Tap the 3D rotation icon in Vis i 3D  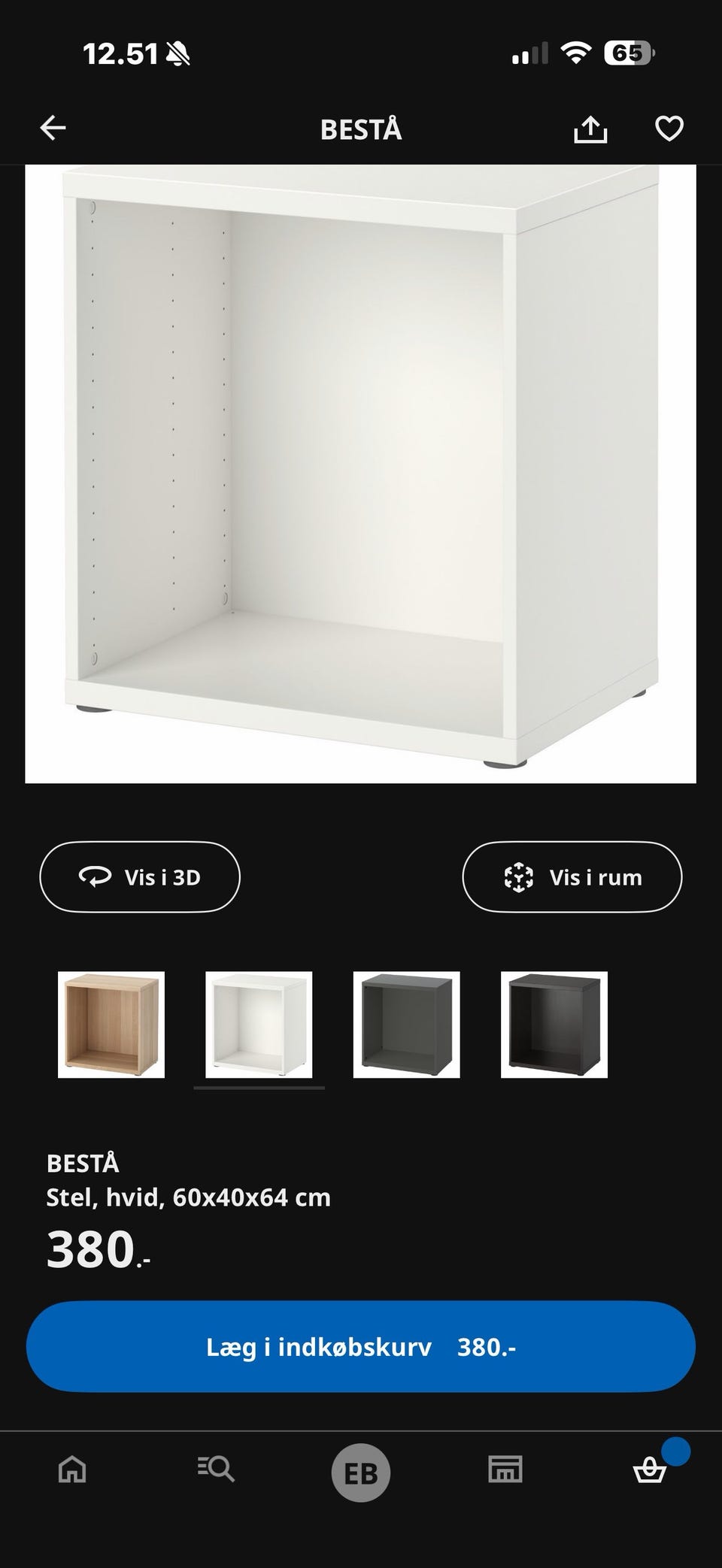tap(96, 876)
